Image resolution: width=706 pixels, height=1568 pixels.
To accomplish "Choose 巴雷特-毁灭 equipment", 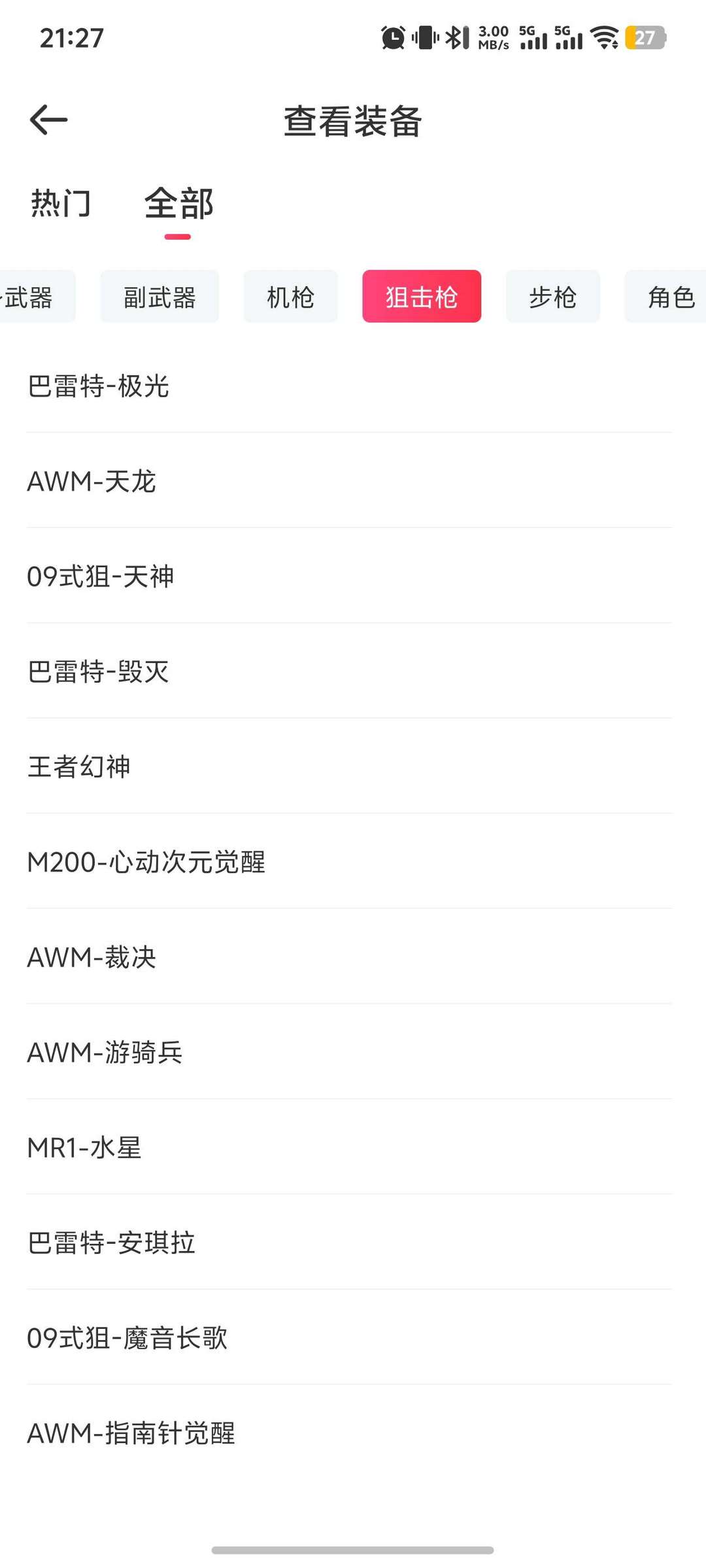I will (x=349, y=672).
